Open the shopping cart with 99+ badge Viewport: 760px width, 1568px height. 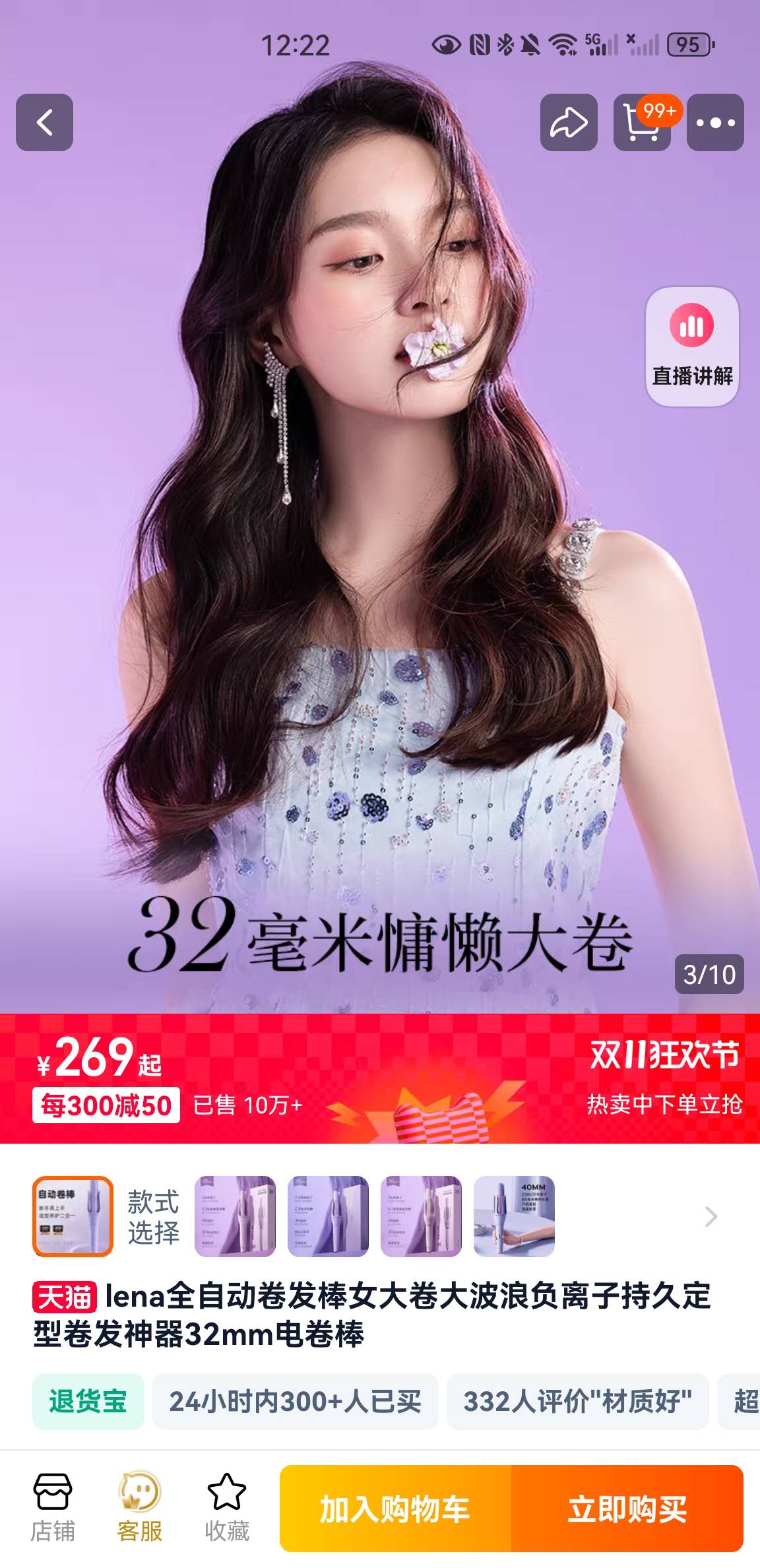tap(643, 122)
